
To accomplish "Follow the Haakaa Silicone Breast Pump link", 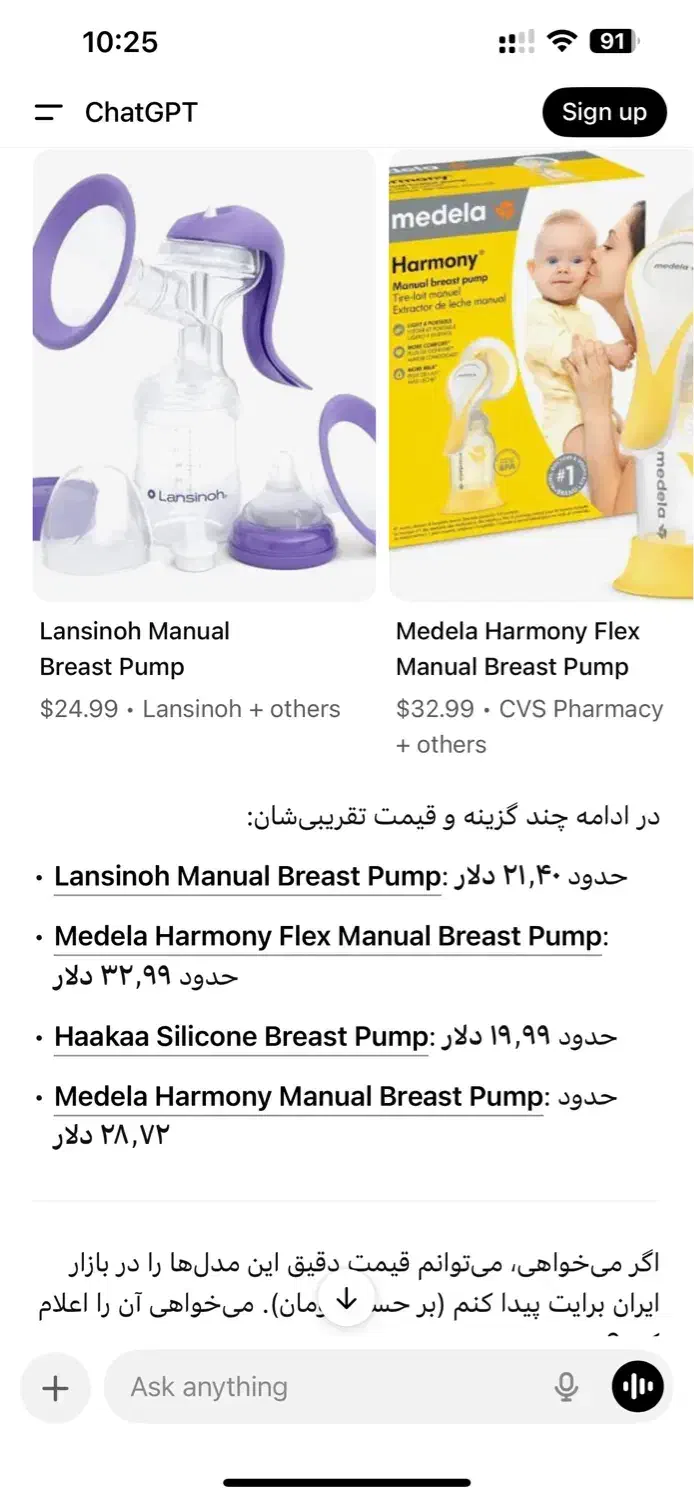I will [x=241, y=1037].
